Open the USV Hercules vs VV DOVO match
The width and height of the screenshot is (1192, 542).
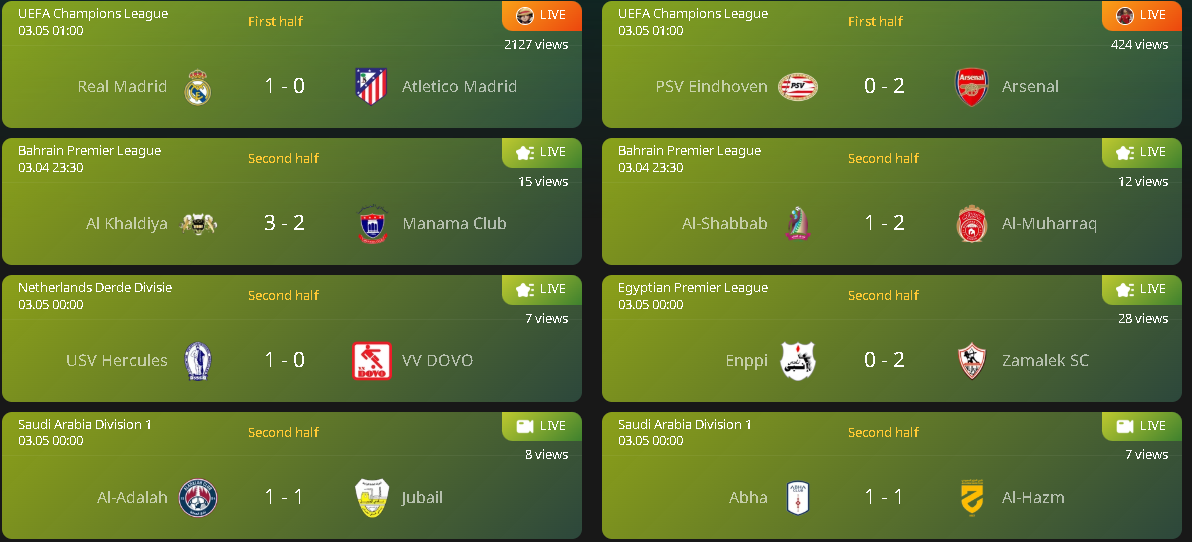(x=285, y=360)
